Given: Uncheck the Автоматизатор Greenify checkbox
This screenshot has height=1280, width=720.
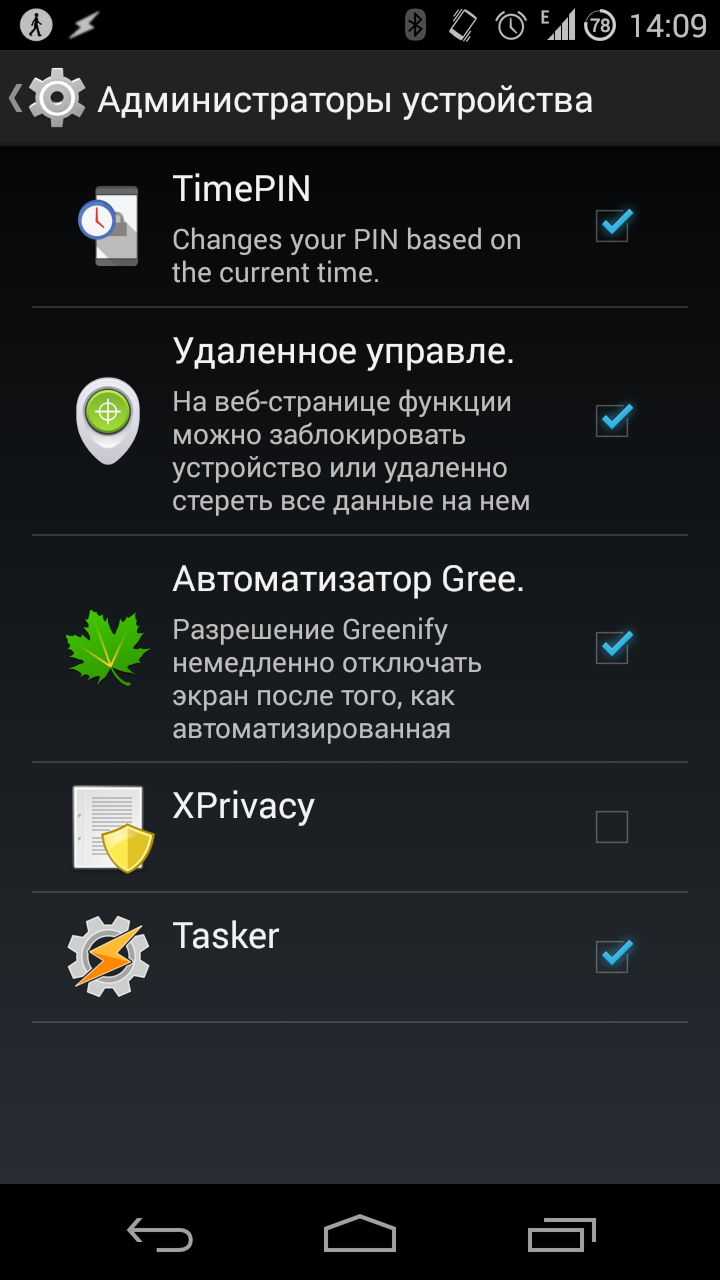Looking at the screenshot, I should click(611, 647).
